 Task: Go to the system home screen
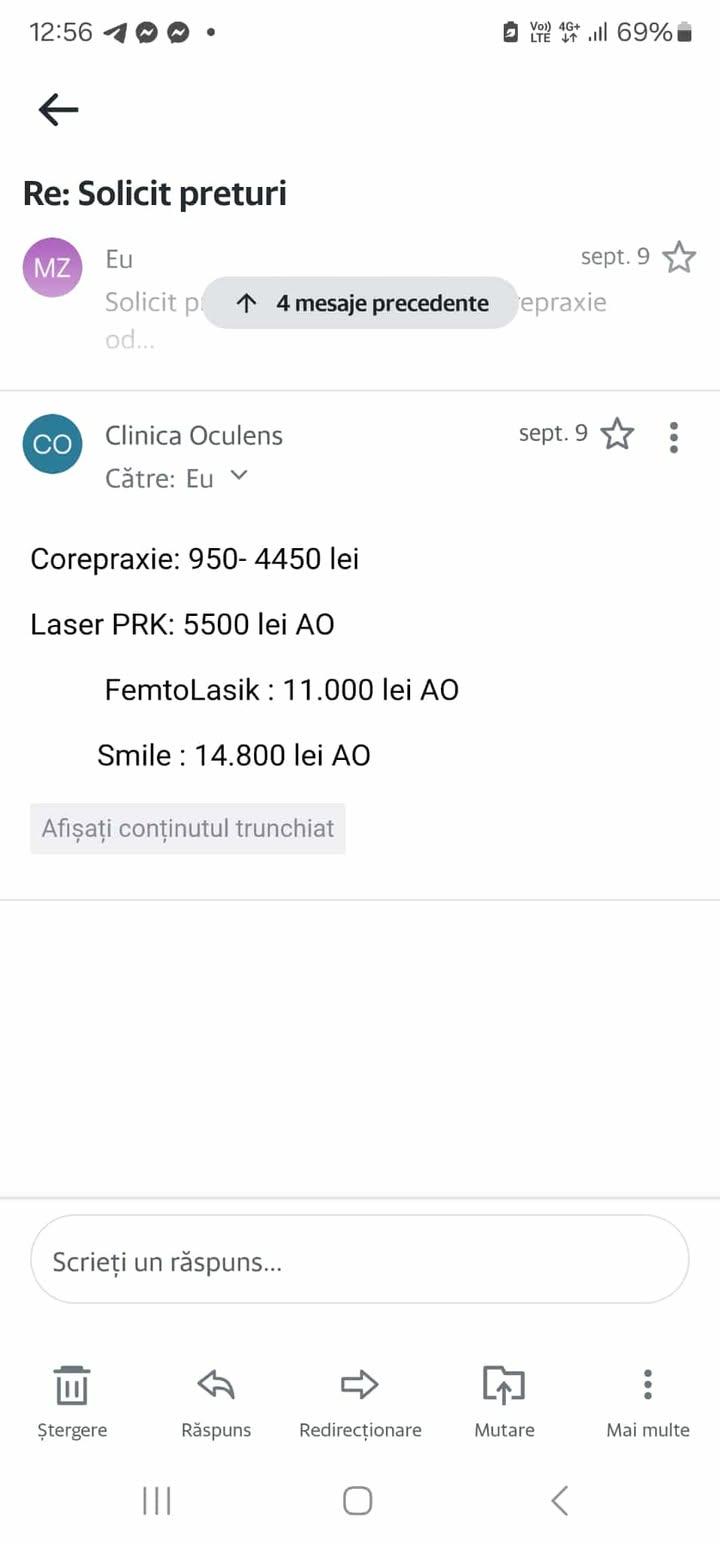point(358,1501)
